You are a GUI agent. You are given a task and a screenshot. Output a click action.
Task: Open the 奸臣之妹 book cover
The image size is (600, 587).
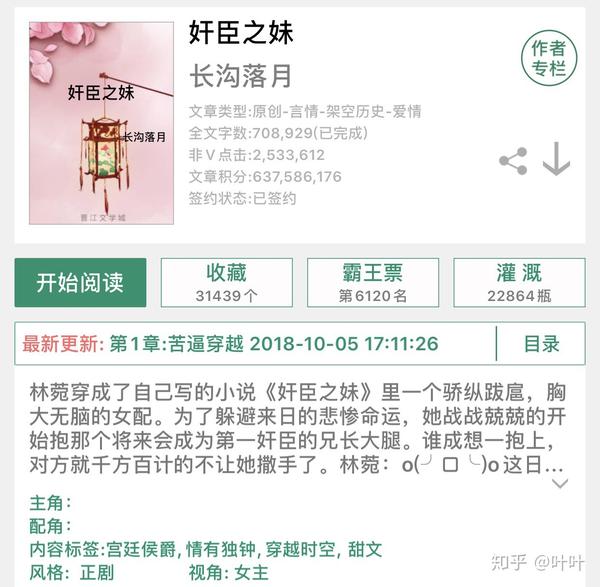pos(99,121)
